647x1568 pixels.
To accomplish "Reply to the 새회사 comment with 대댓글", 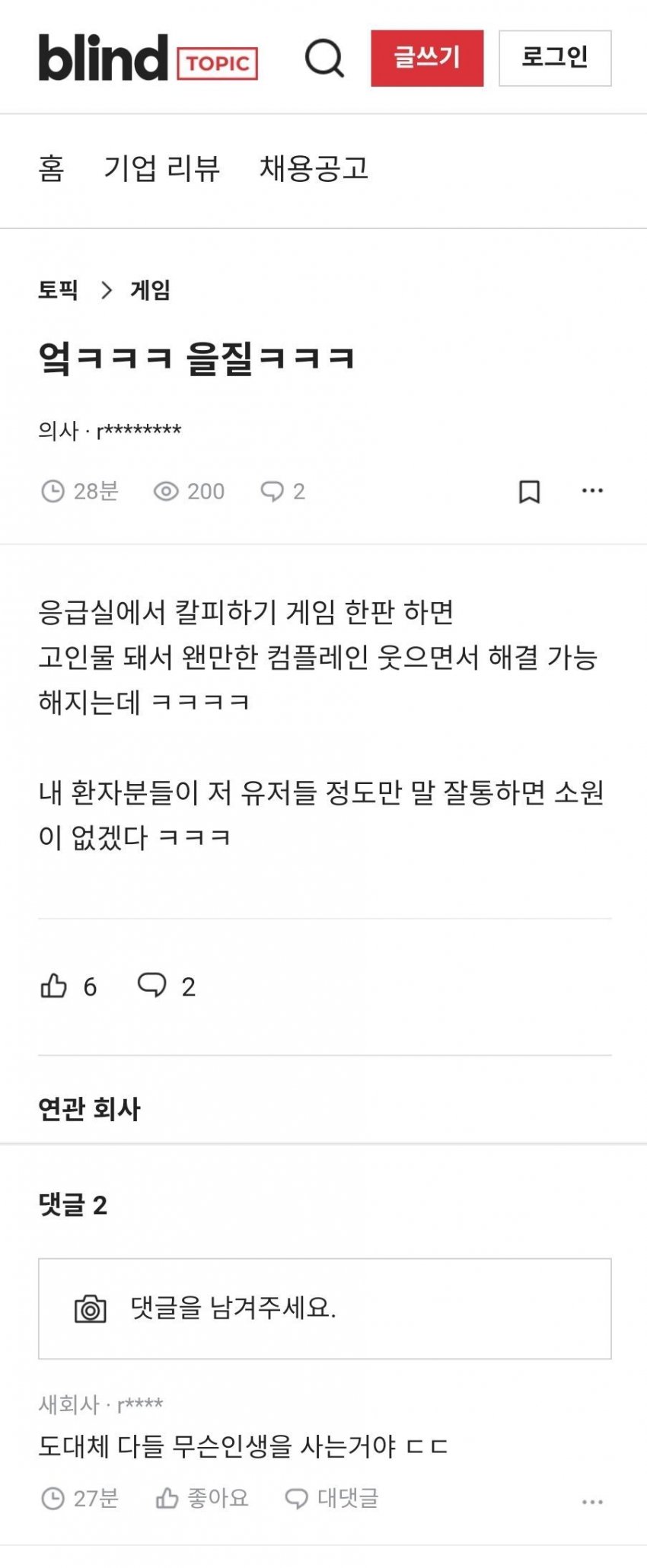I will [x=332, y=1499].
